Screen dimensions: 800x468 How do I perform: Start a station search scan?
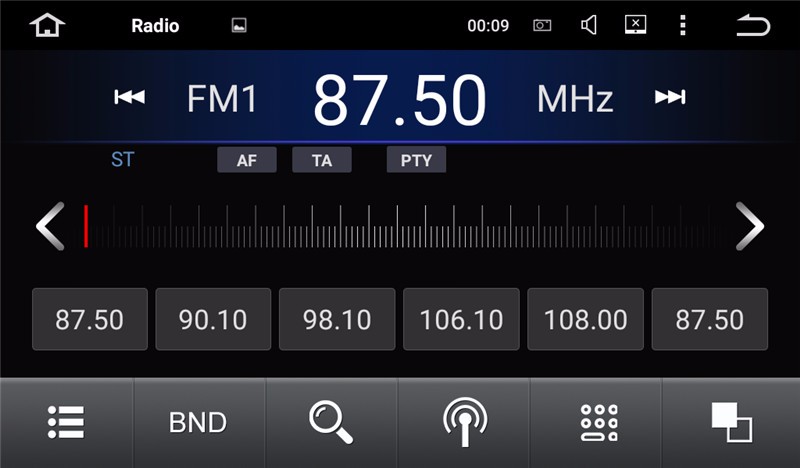pyautogui.click(x=331, y=422)
